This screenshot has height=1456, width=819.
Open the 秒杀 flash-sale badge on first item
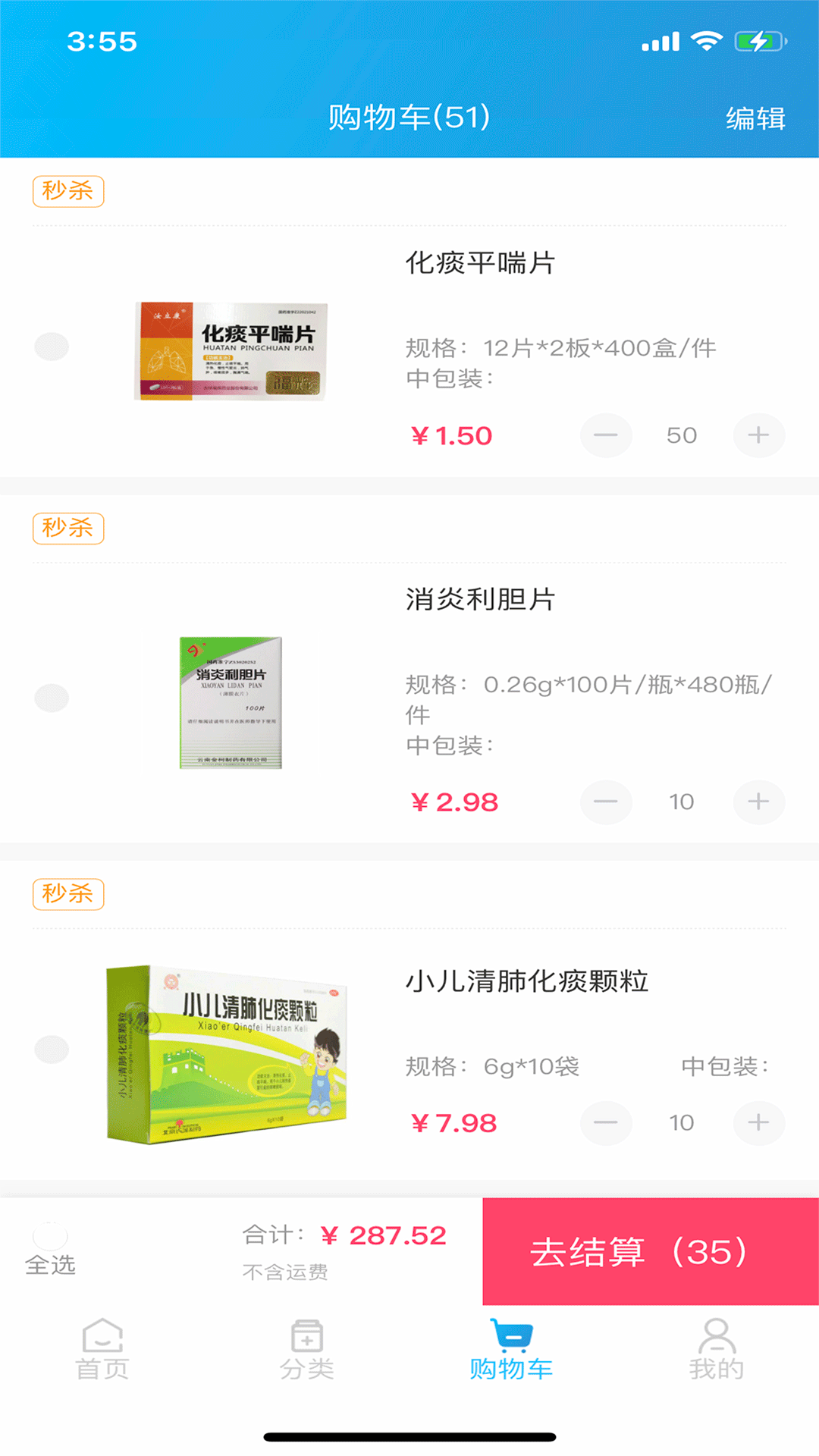[x=68, y=191]
